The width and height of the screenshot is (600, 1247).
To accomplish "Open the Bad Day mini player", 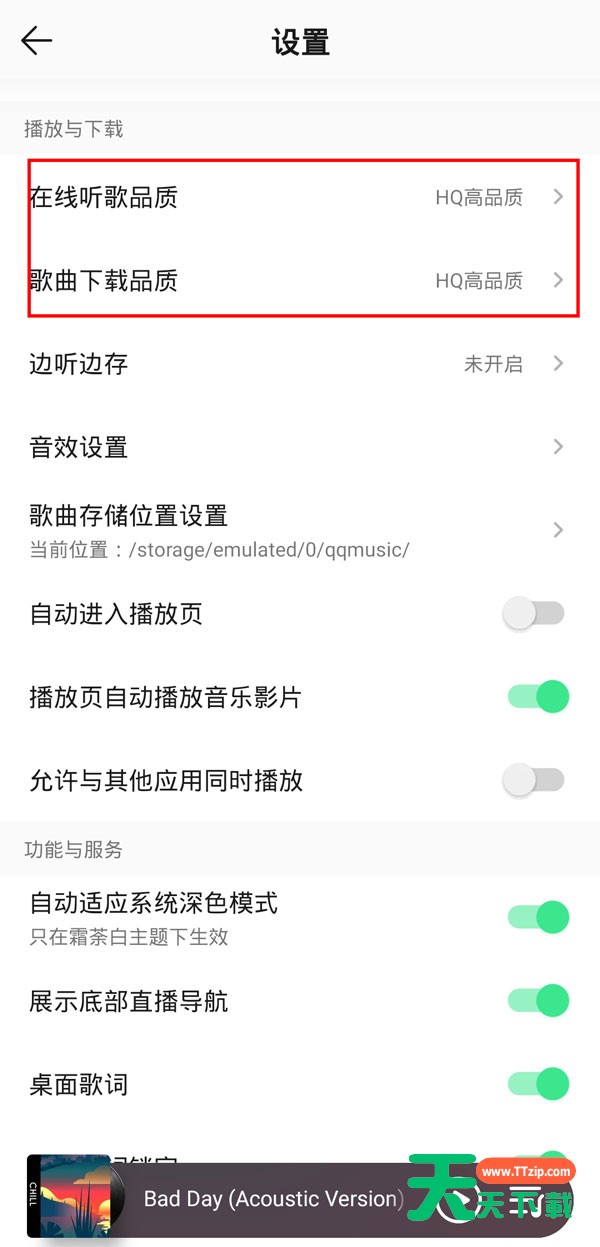I will [272, 1199].
